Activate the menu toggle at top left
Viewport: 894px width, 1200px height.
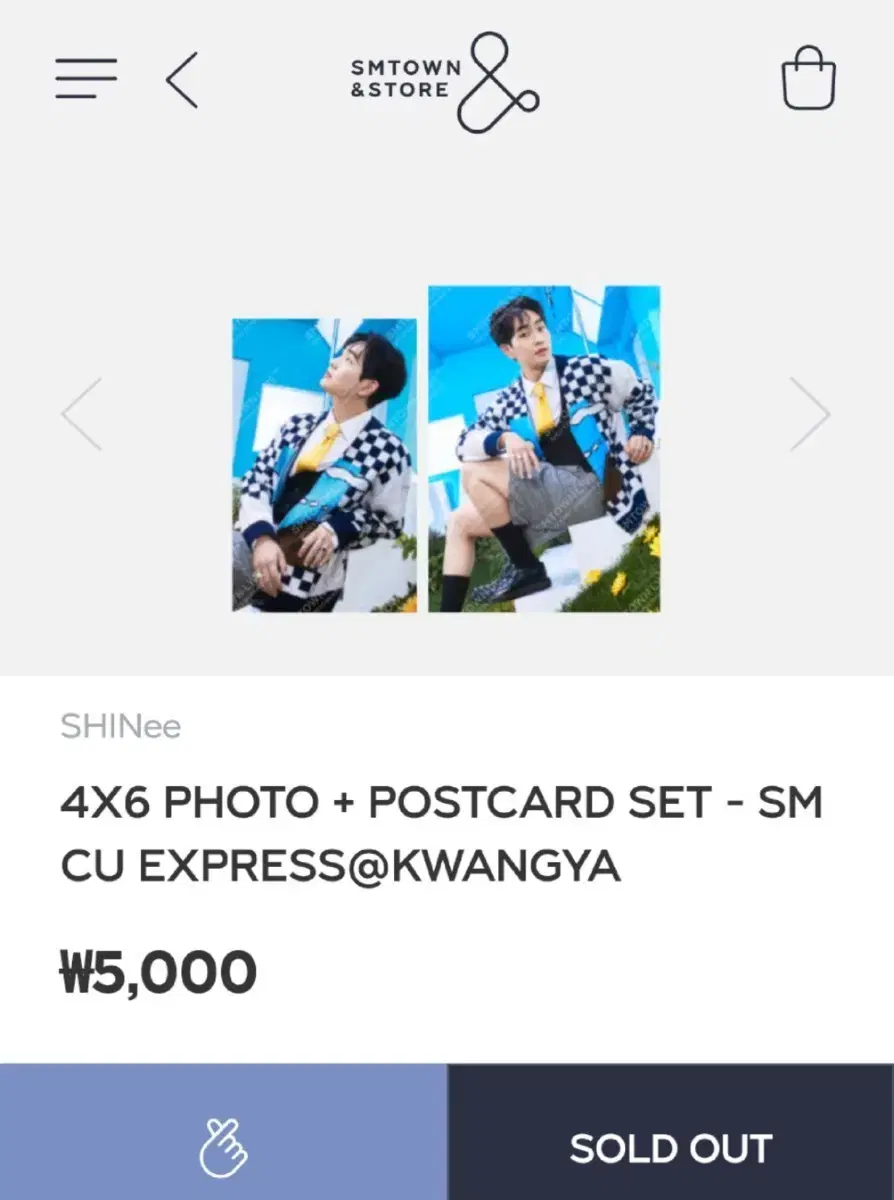pos(86,76)
